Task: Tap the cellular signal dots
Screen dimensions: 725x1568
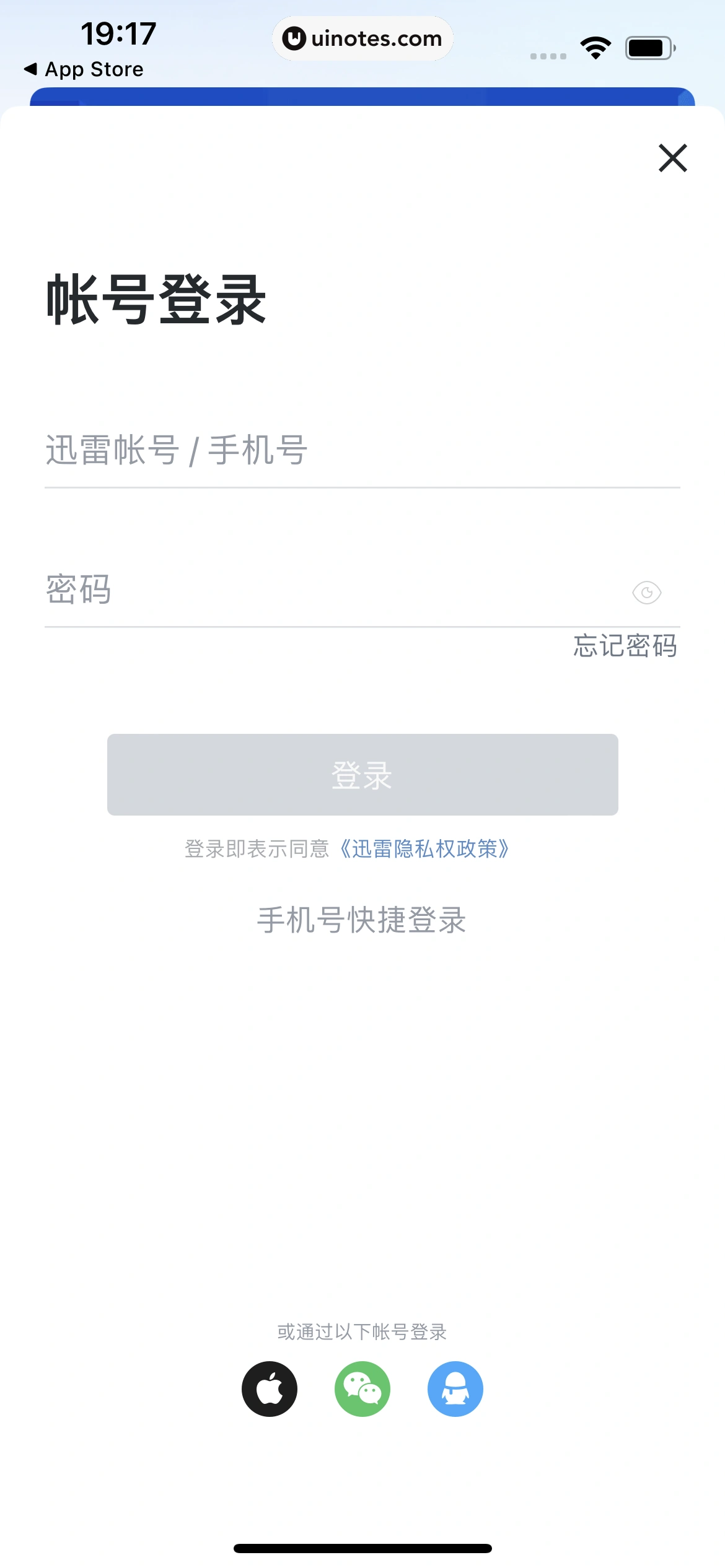Action: tap(548, 56)
